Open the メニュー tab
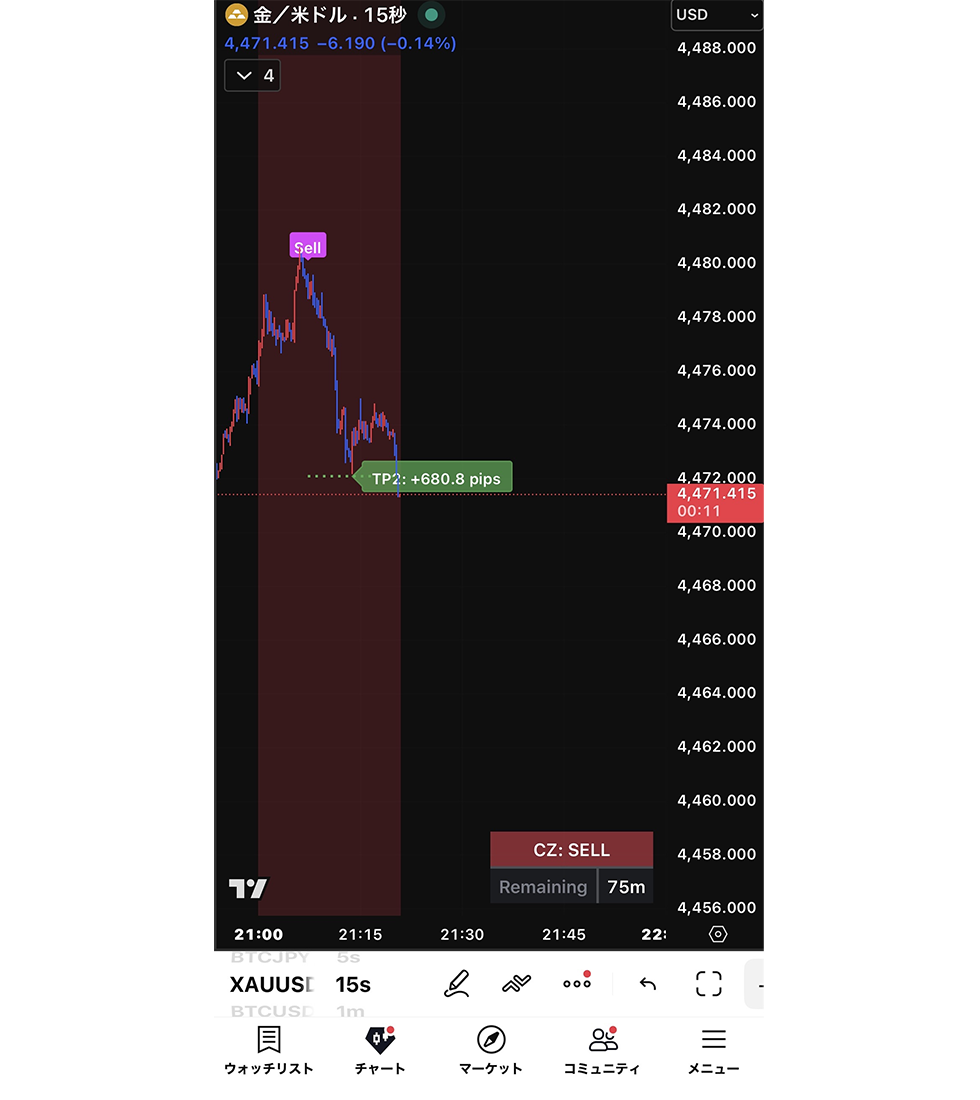 point(713,1050)
